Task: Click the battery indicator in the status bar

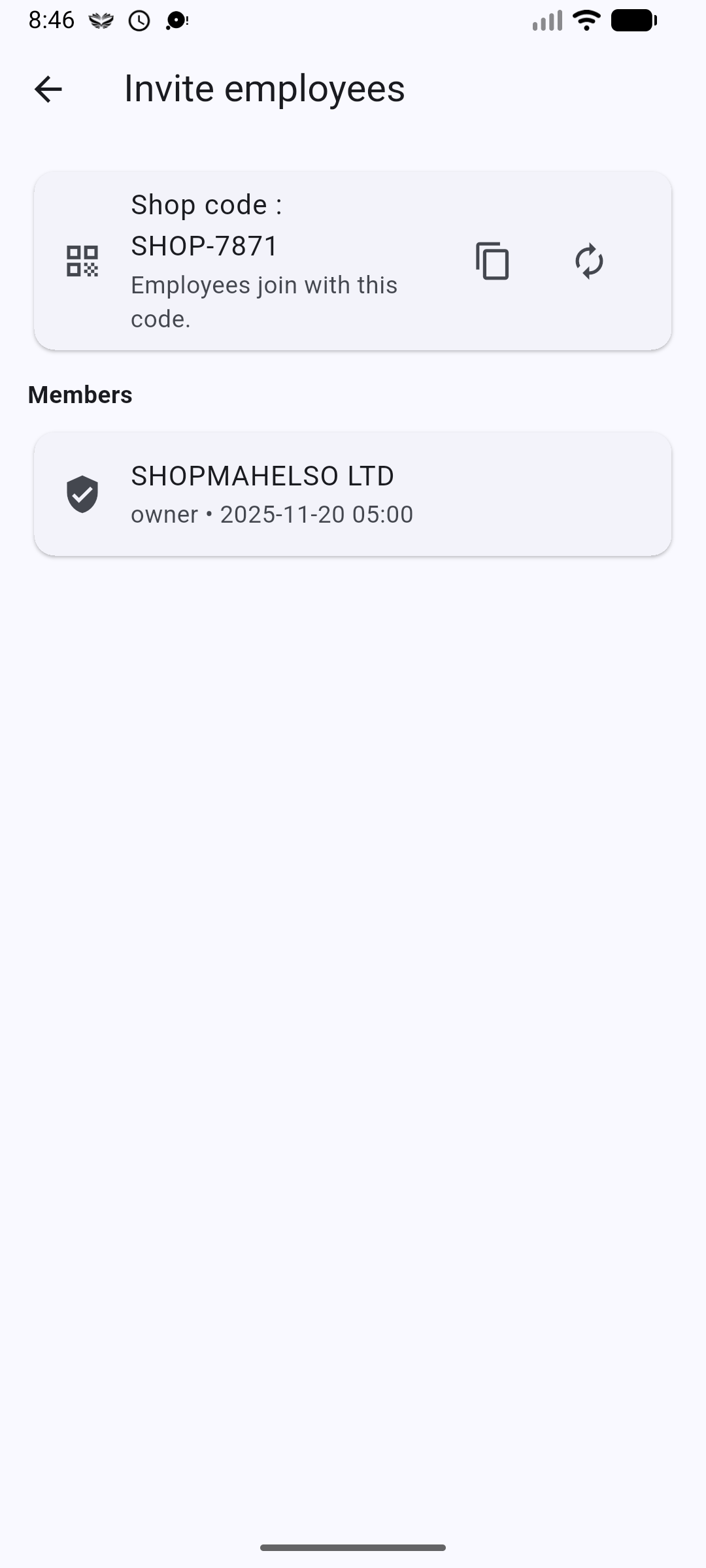Action: (x=632, y=20)
